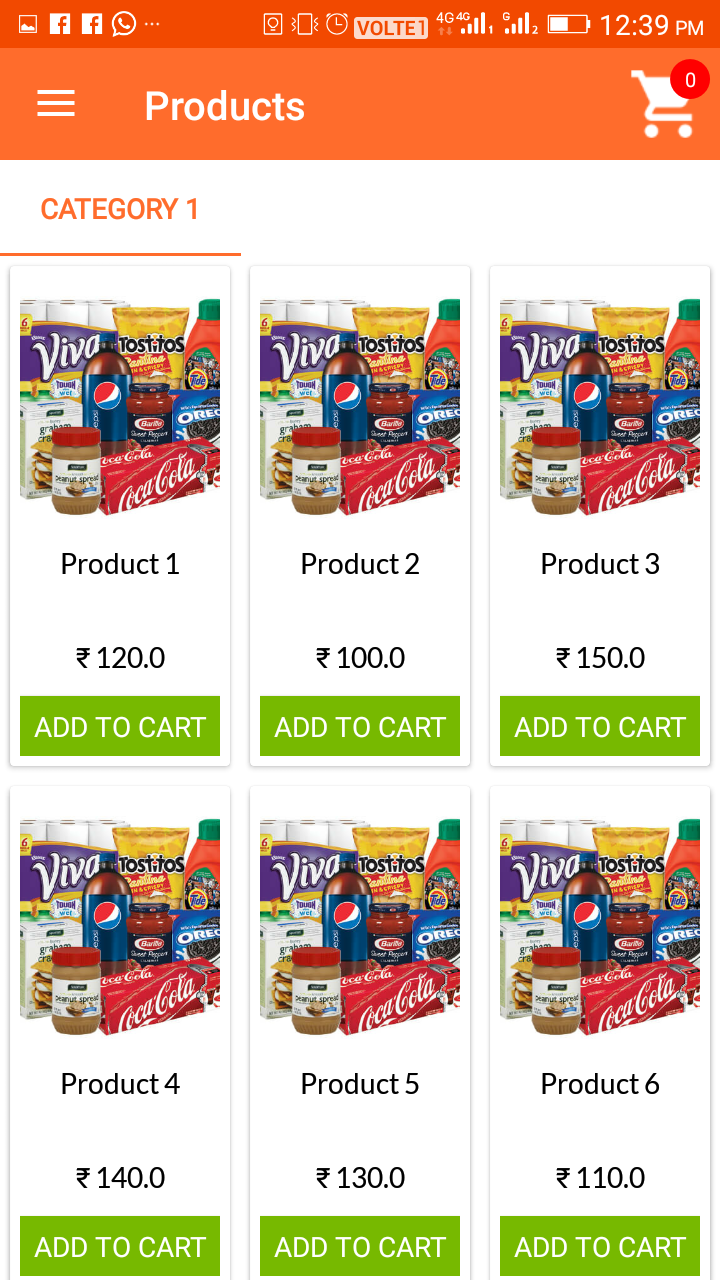Add Product 2 to cart
Screen dimensions: 720x1280
360,726
